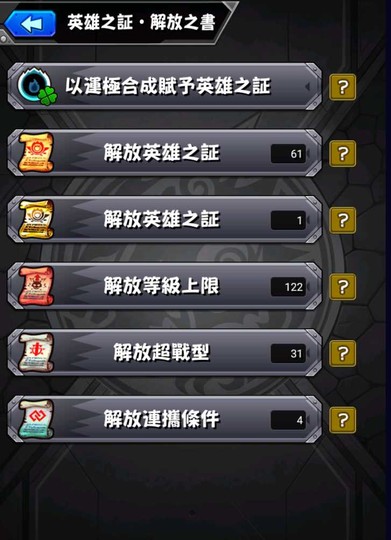The image size is (391, 540).
Task: Show help for 解放英雄之証 with count 1
Action: [342, 220]
